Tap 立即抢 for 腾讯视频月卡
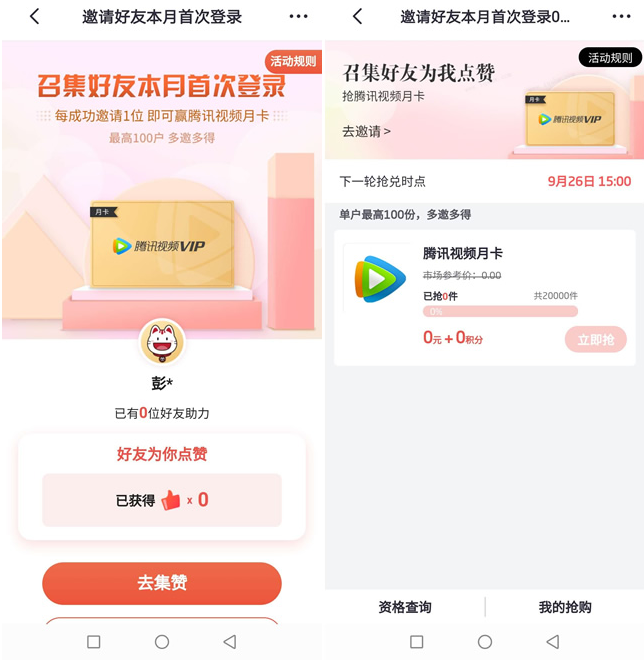644x660 pixels. click(596, 339)
